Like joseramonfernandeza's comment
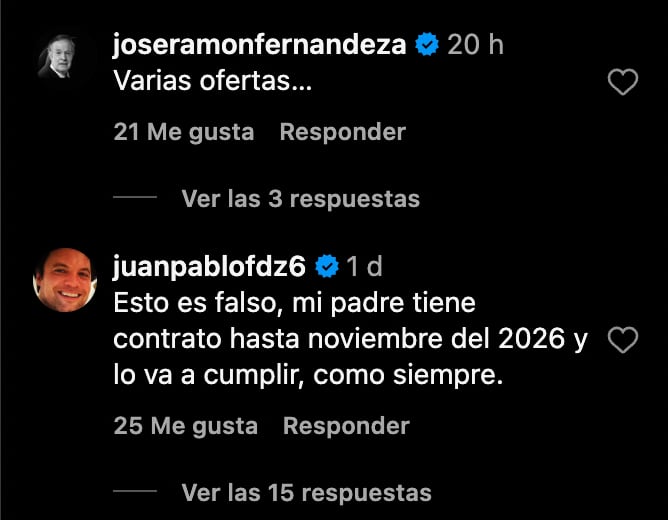The height and width of the screenshot is (520, 668). [623, 83]
